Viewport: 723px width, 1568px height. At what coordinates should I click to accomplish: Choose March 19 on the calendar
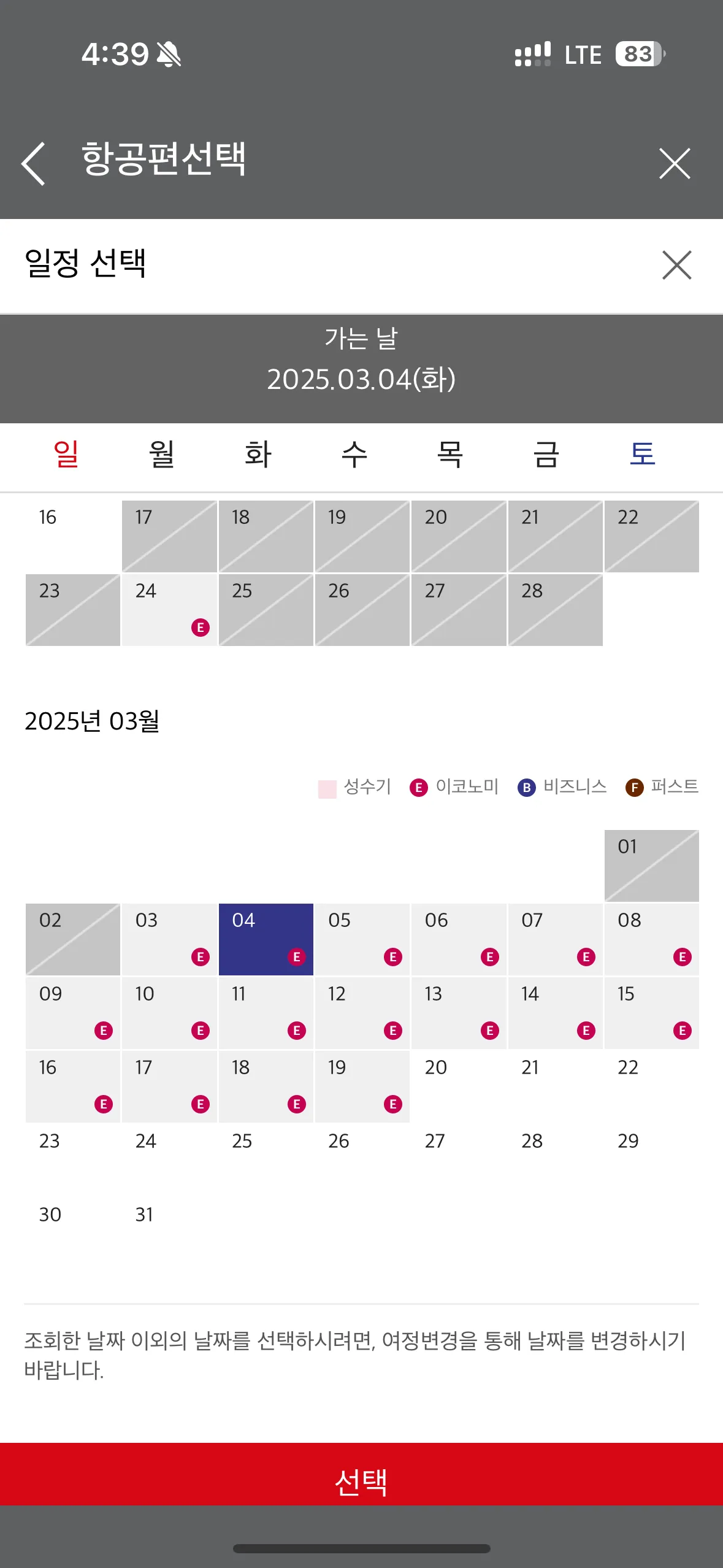362,1086
